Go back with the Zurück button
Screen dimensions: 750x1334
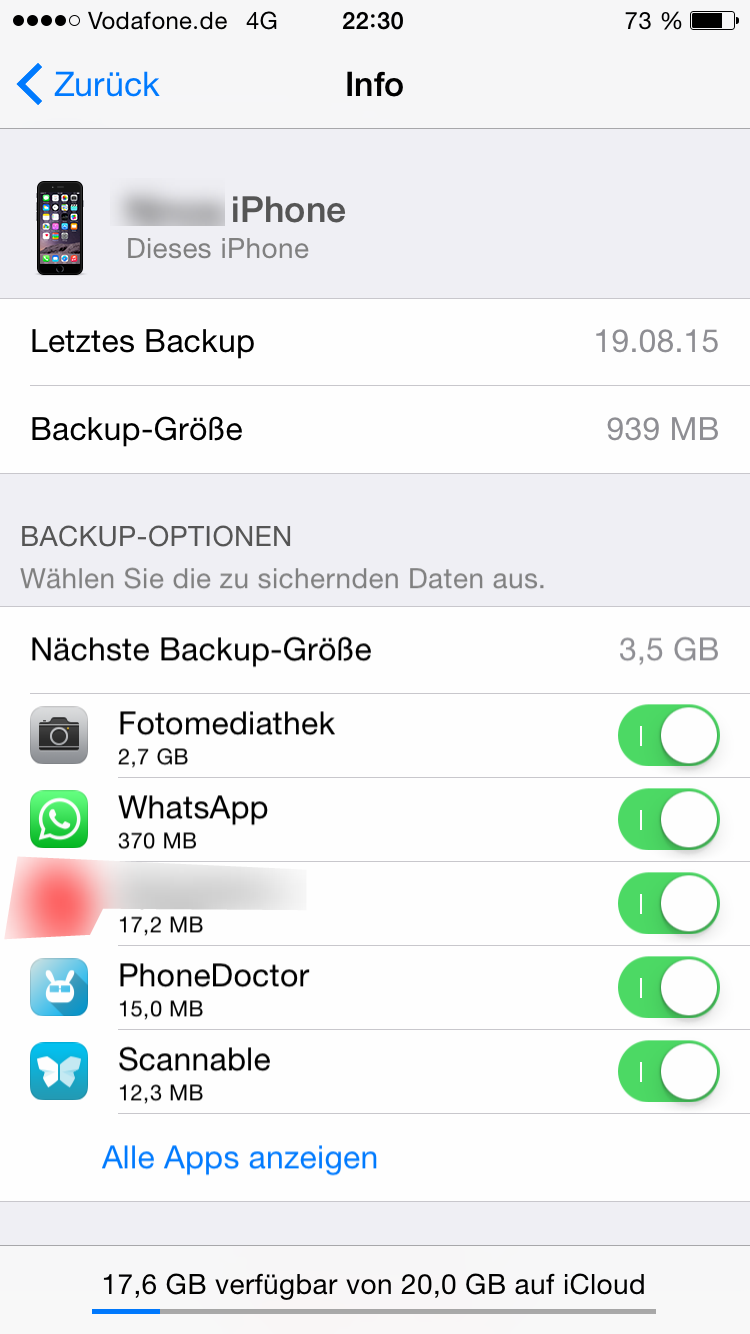[89, 84]
